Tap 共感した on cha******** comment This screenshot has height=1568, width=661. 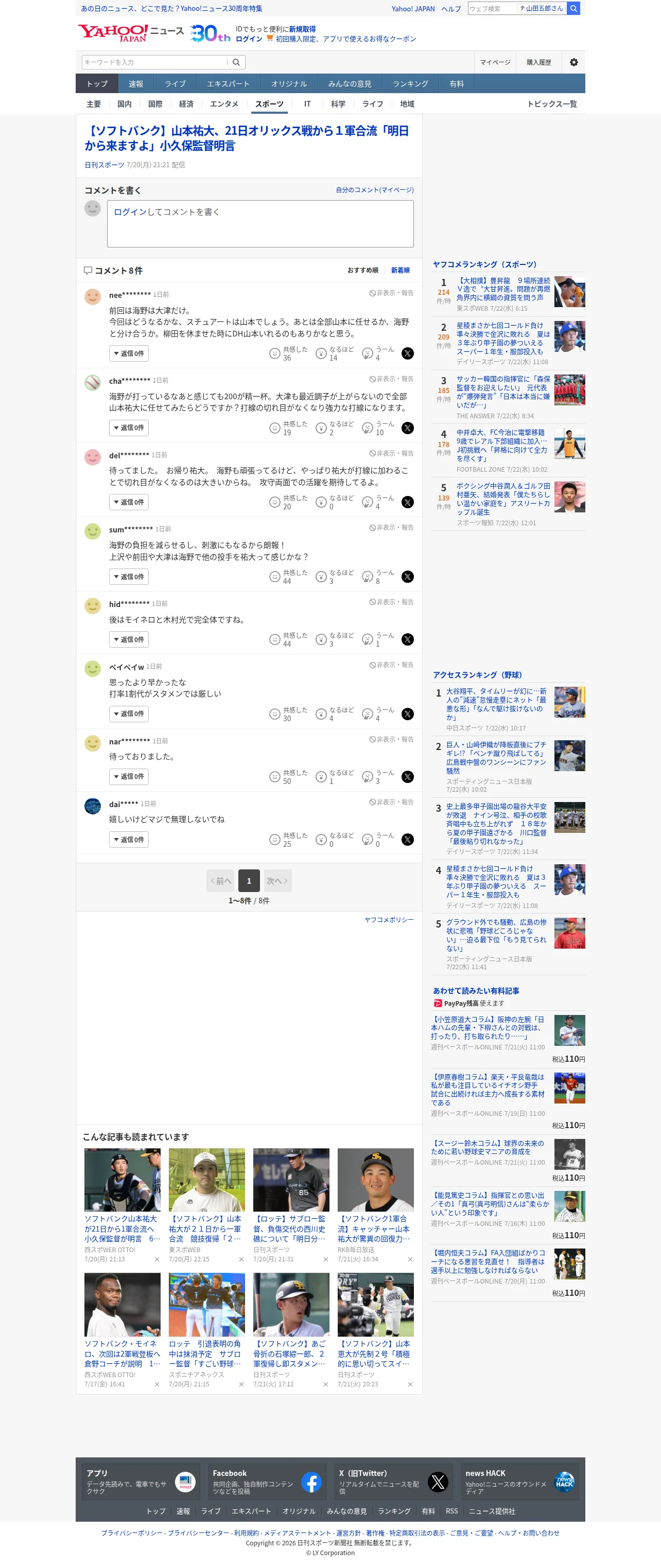click(x=289, y=428)
